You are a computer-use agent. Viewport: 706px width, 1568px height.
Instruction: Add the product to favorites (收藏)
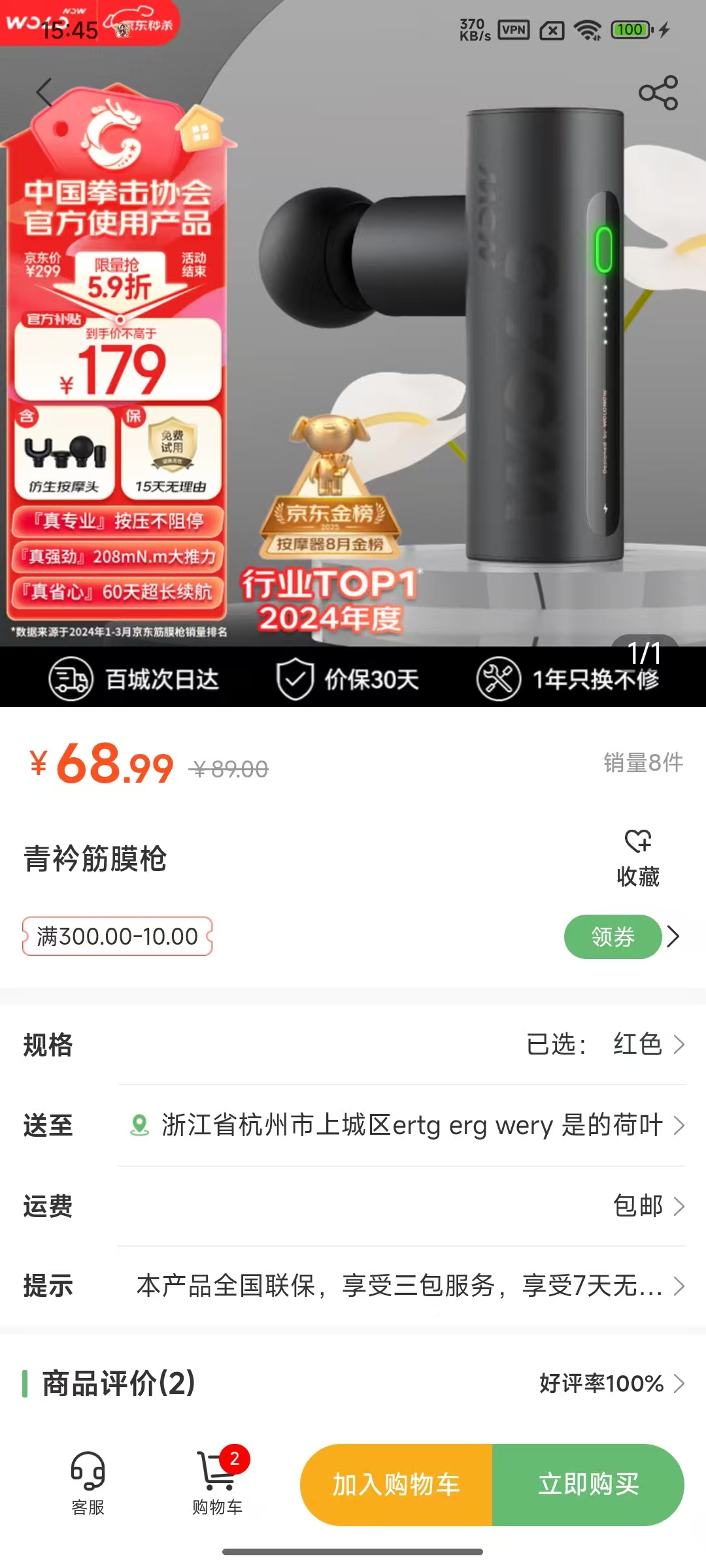point(637,857)
